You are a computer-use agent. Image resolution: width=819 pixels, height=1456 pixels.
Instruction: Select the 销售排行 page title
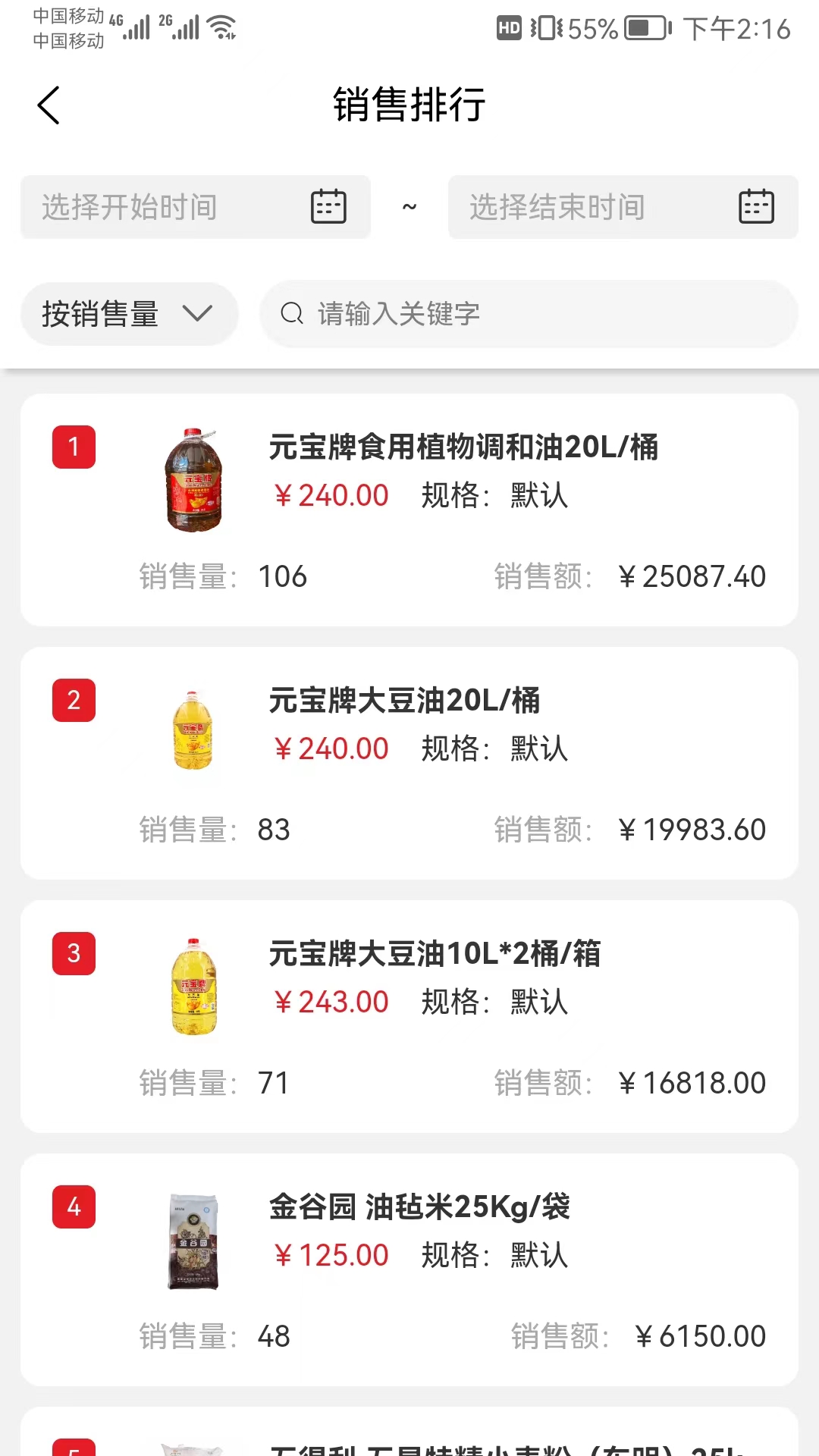409,105
